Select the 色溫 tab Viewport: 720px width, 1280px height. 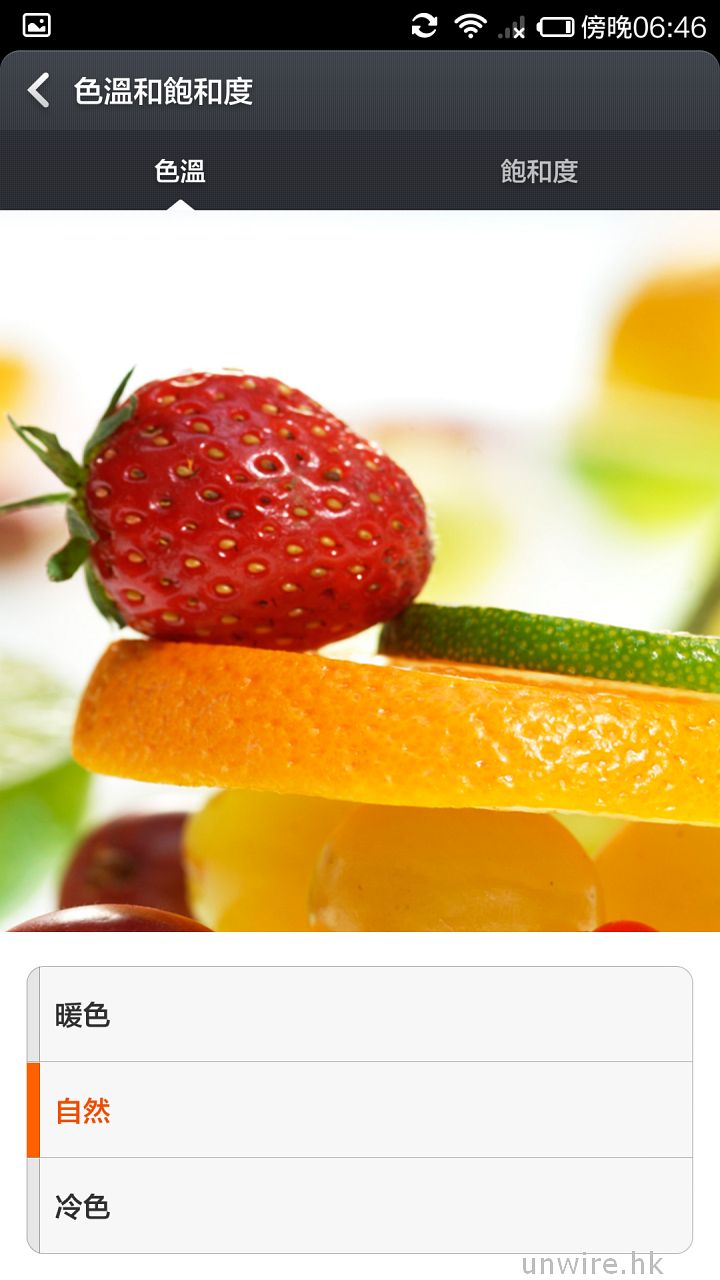pos(180,171)
